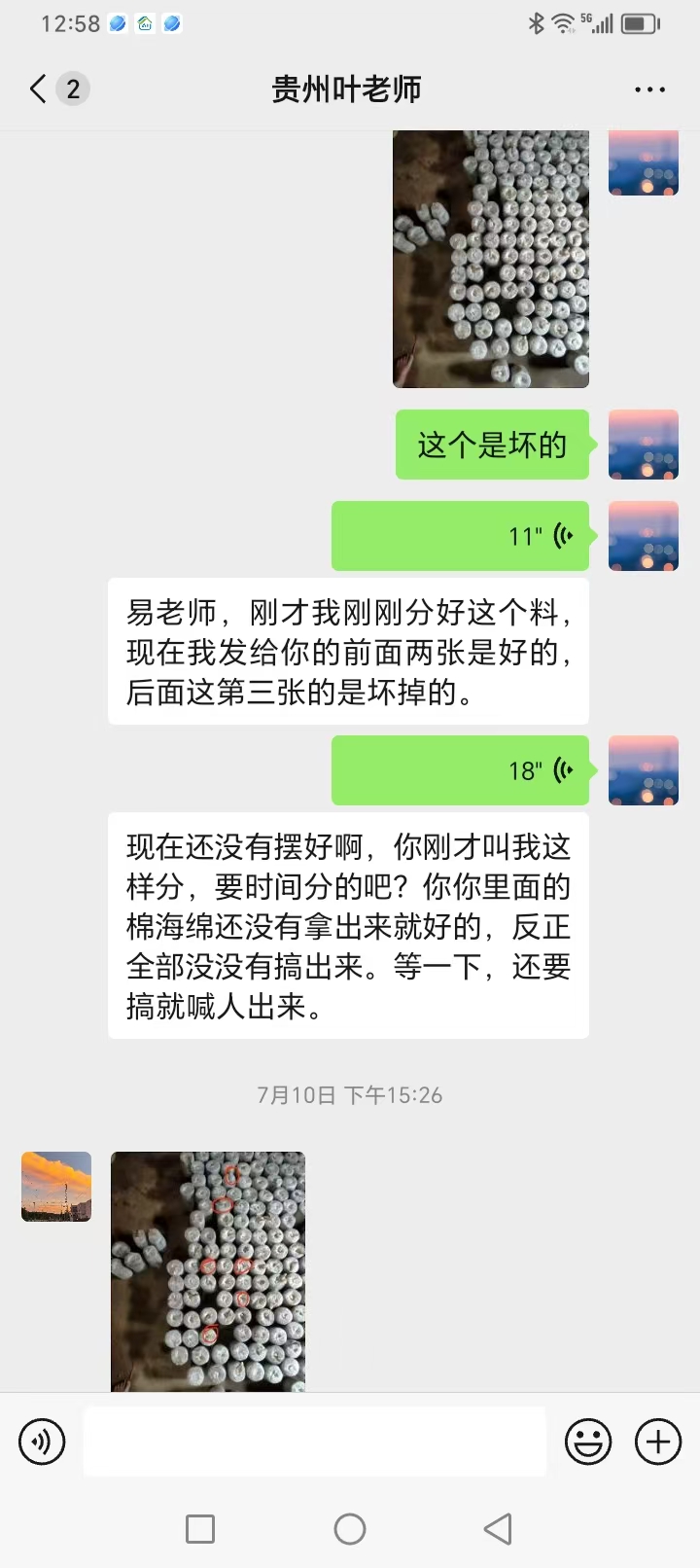Focus the message text field
The image size is (700, 1568).
click(314, 1441)
